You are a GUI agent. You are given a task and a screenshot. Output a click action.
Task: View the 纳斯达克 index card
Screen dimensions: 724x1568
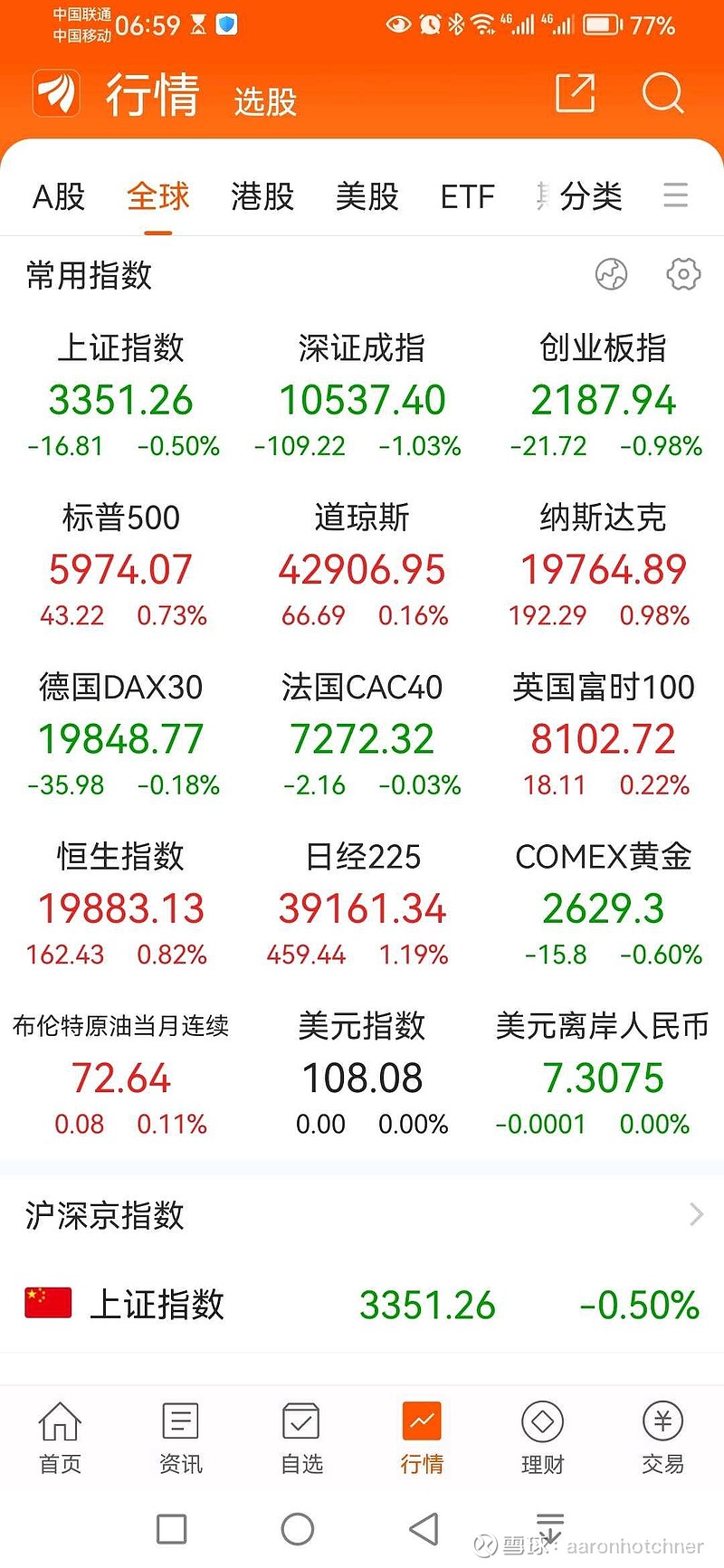pyautogui.click(x=603, y=559)
